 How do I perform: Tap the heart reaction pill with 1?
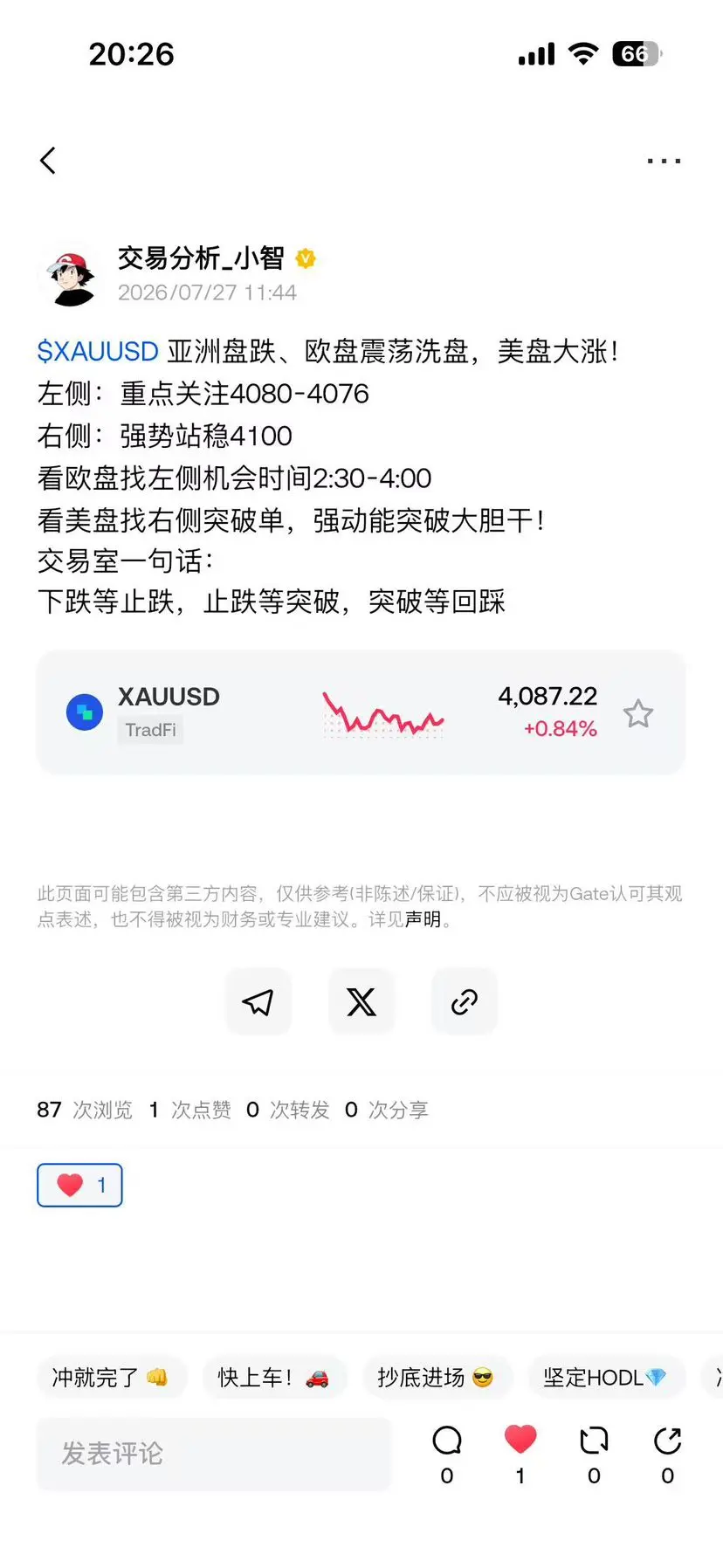click(x=79, y=1186)
